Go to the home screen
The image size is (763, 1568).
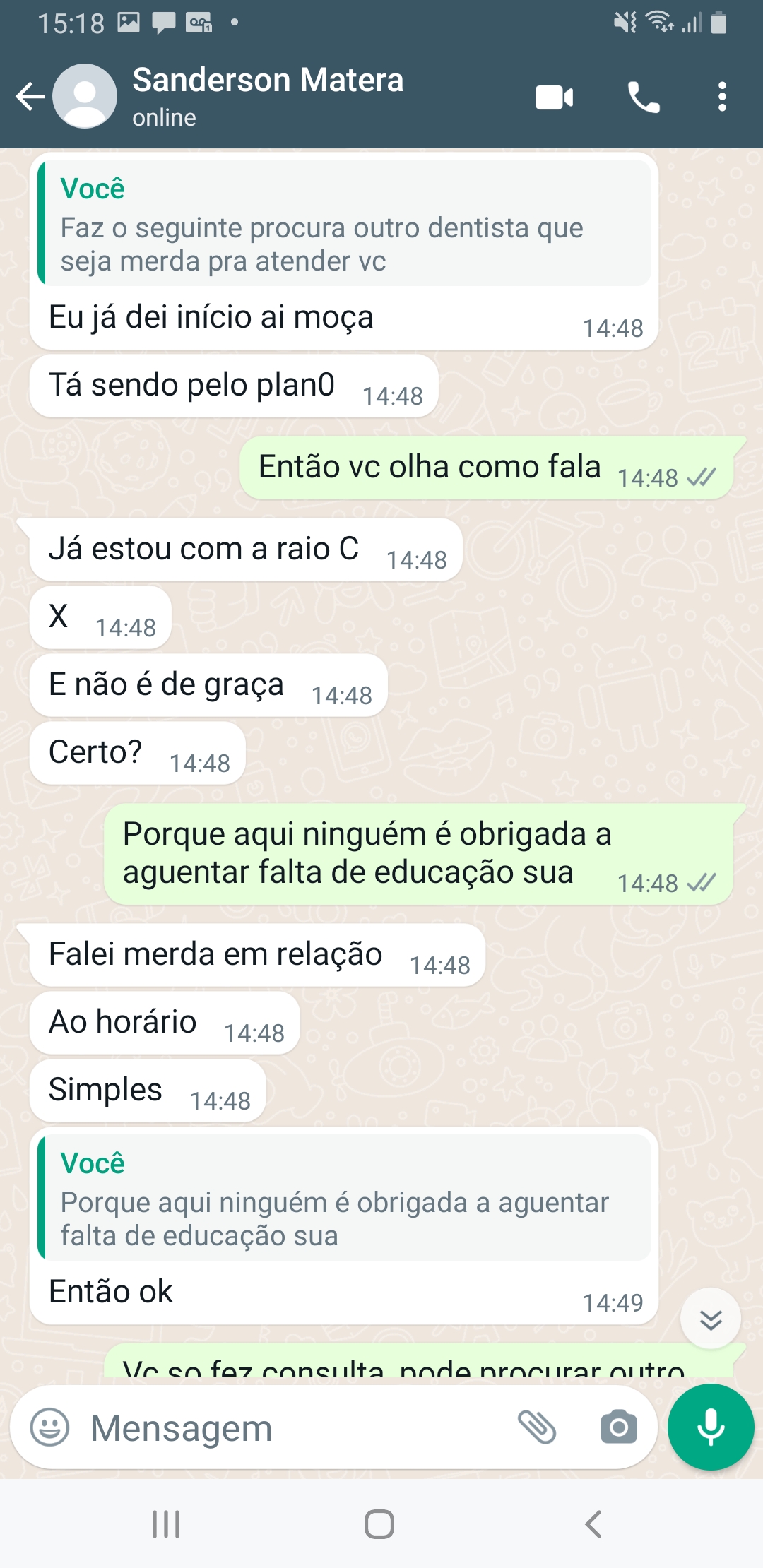[x=379, y=1524]
